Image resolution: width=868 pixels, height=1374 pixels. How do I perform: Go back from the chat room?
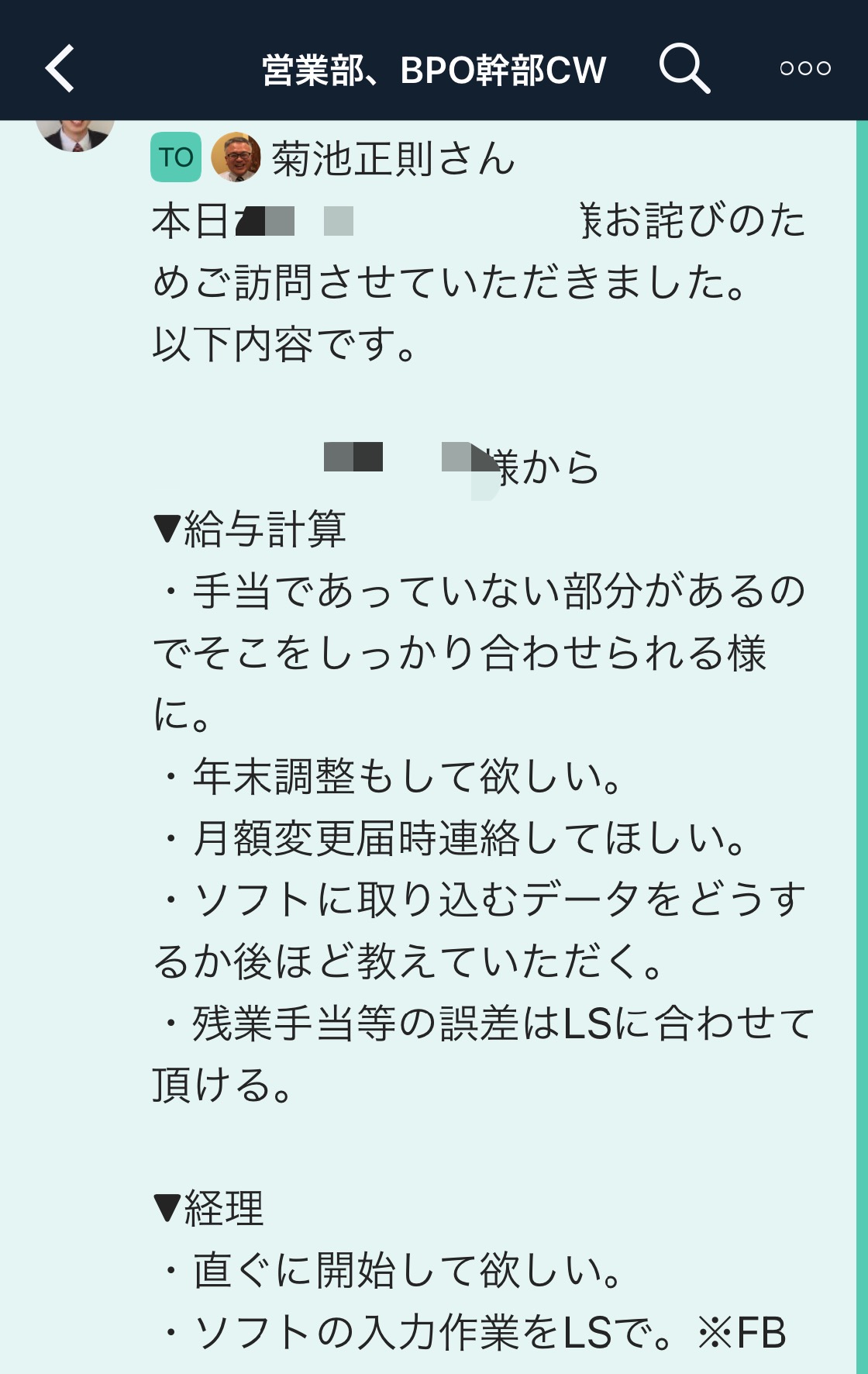(x=60, y=68)
